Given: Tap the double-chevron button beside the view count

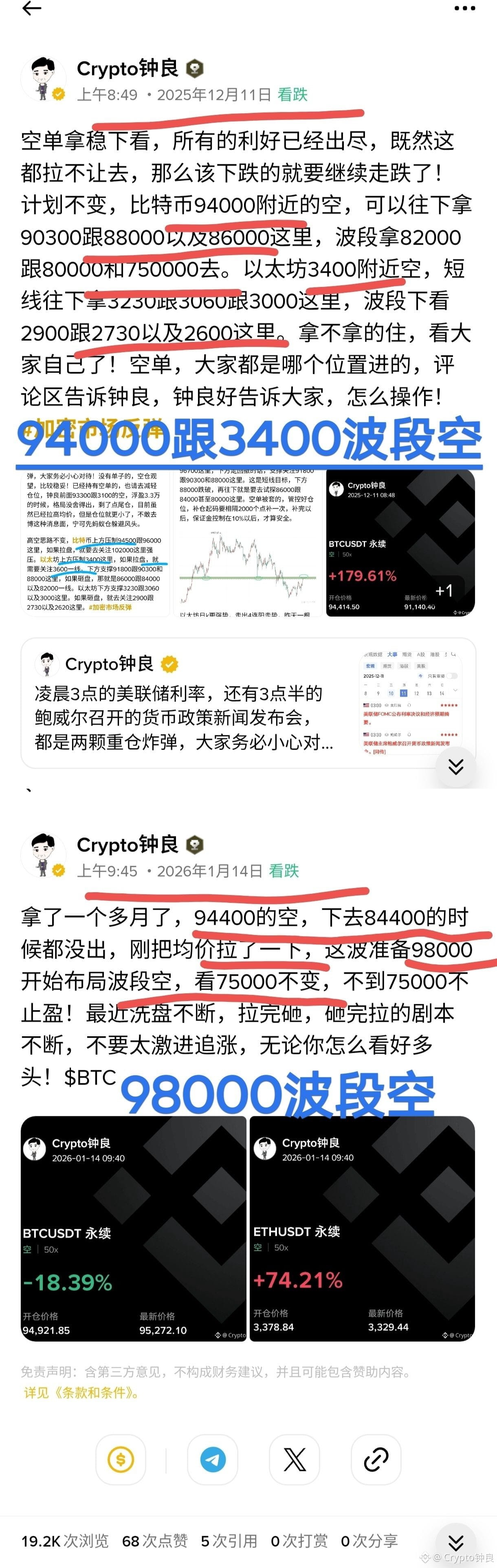Looking at the screenshot, I should coord(455,1541).
